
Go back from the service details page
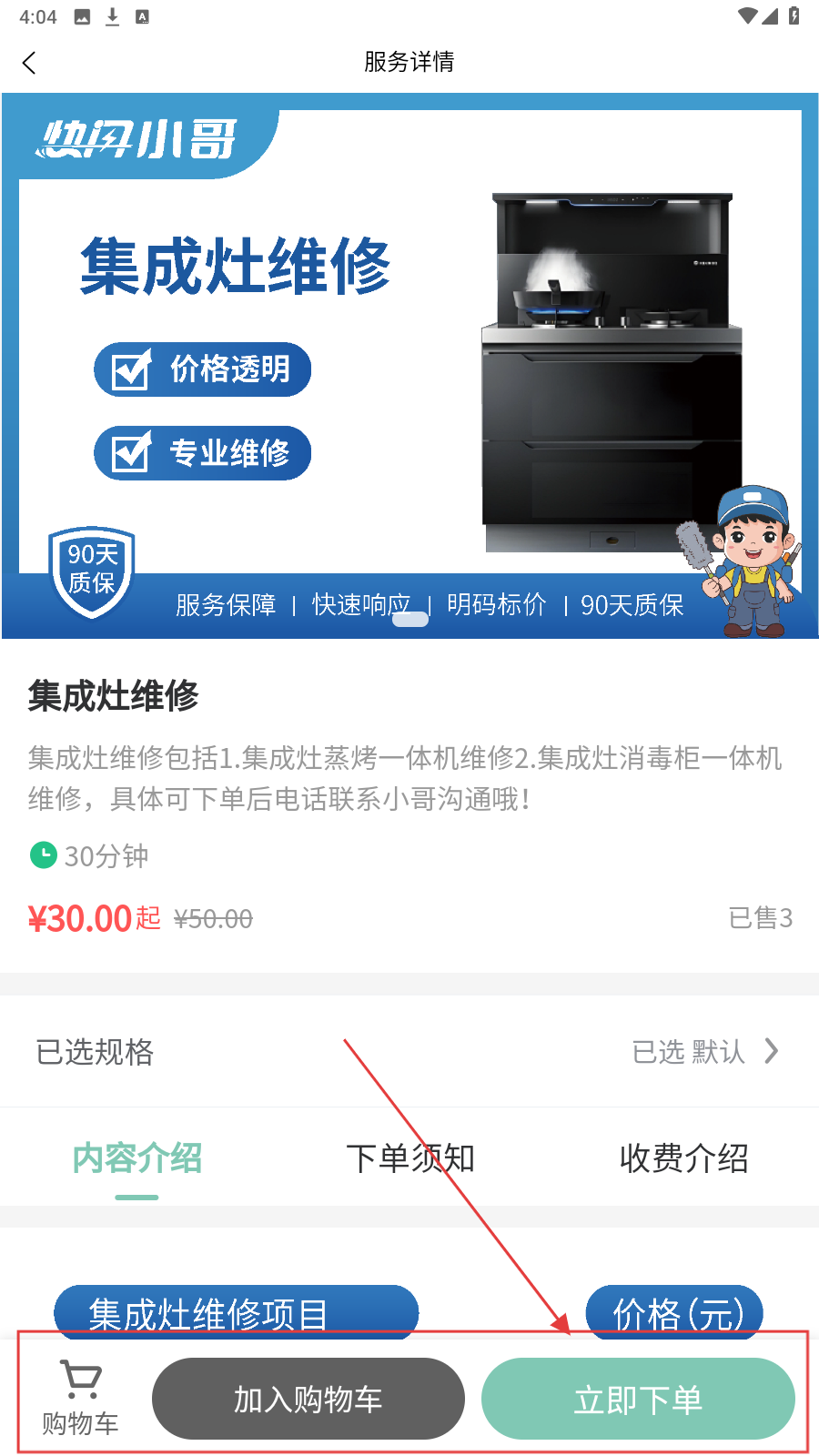click(x=29, y=63)
